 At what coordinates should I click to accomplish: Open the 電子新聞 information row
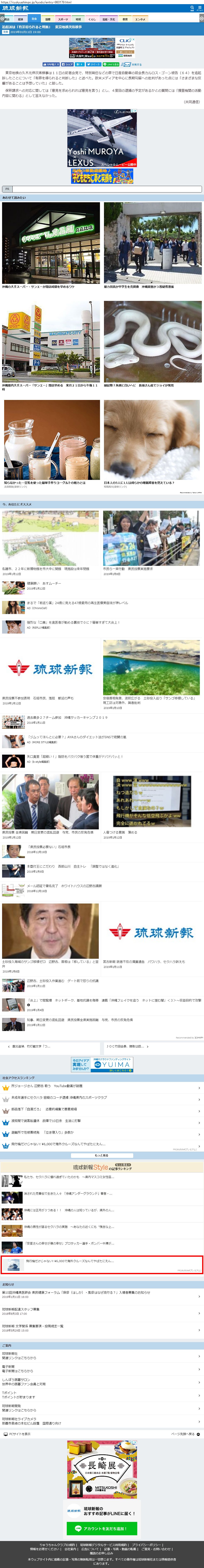[x=97, y=1368]
